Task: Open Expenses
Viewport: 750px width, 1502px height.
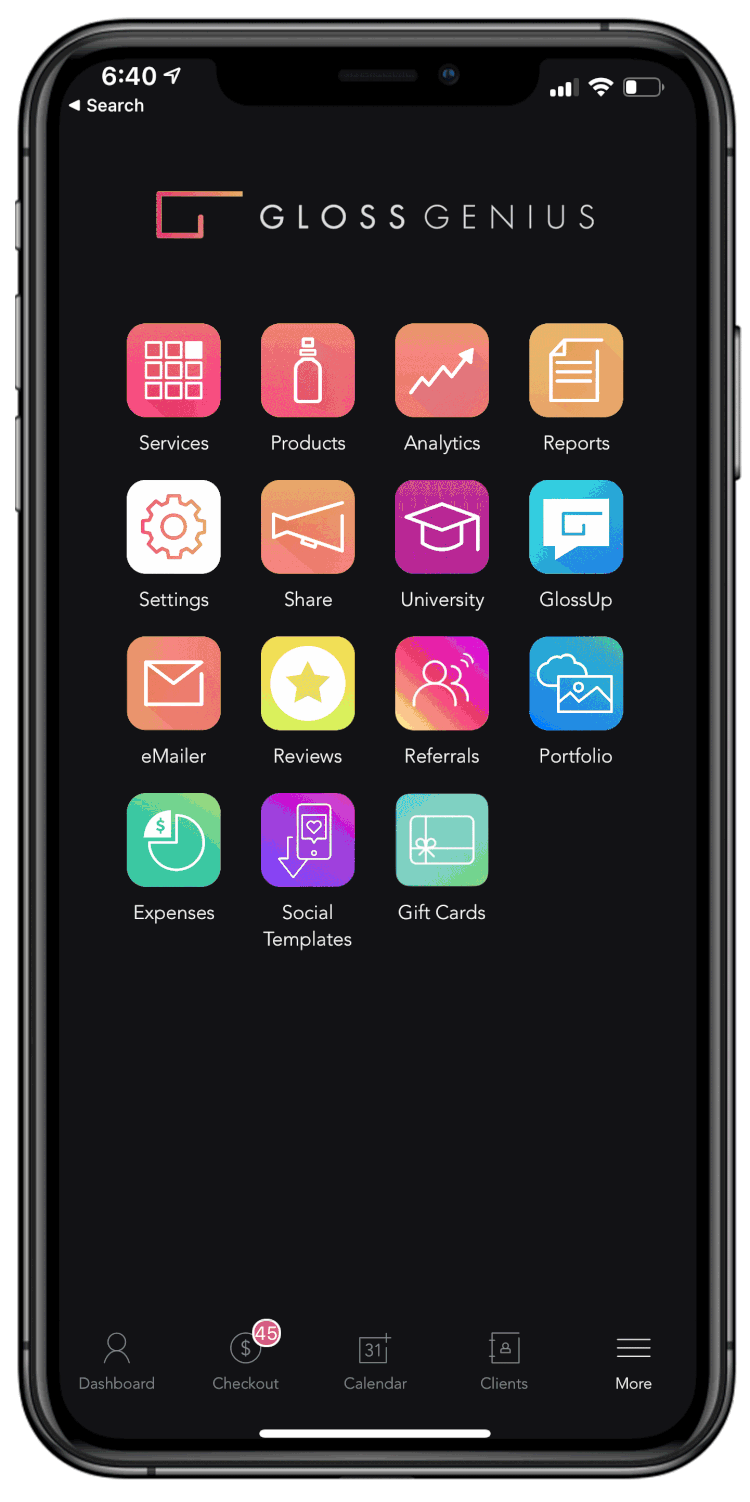Action: click(174, 840)
